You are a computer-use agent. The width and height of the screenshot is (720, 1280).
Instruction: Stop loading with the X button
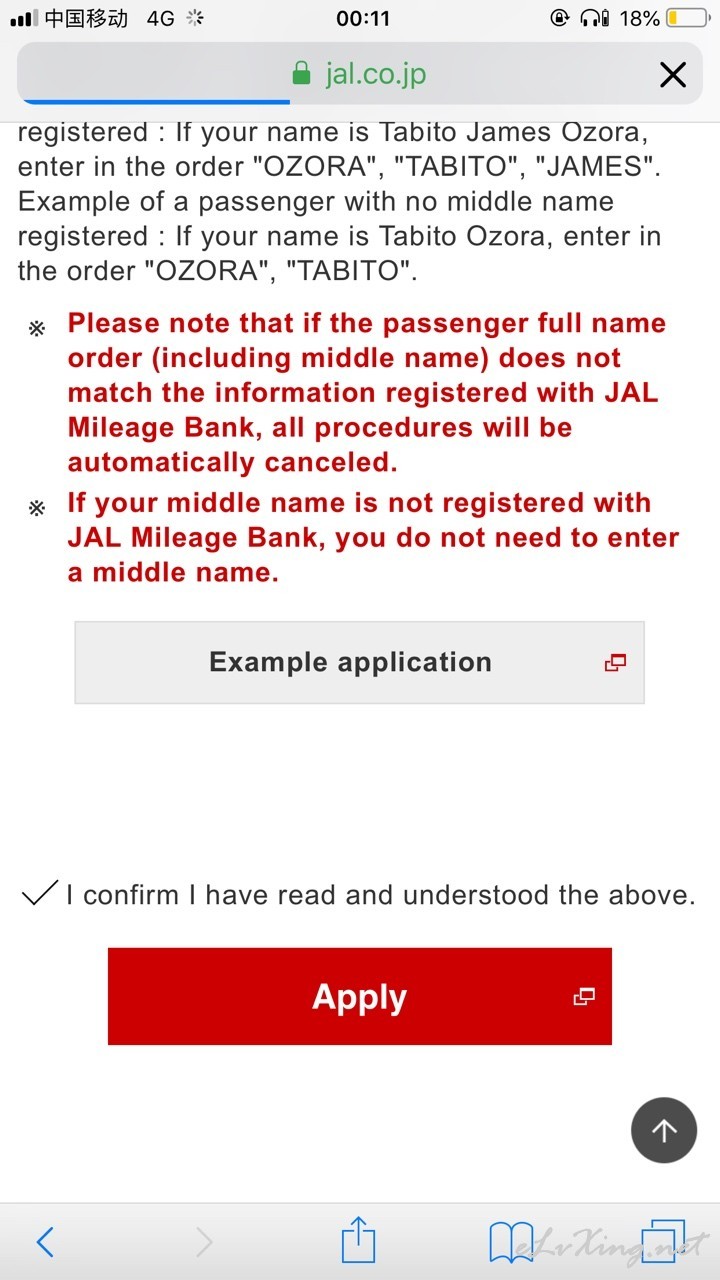[x=673, y=74]
